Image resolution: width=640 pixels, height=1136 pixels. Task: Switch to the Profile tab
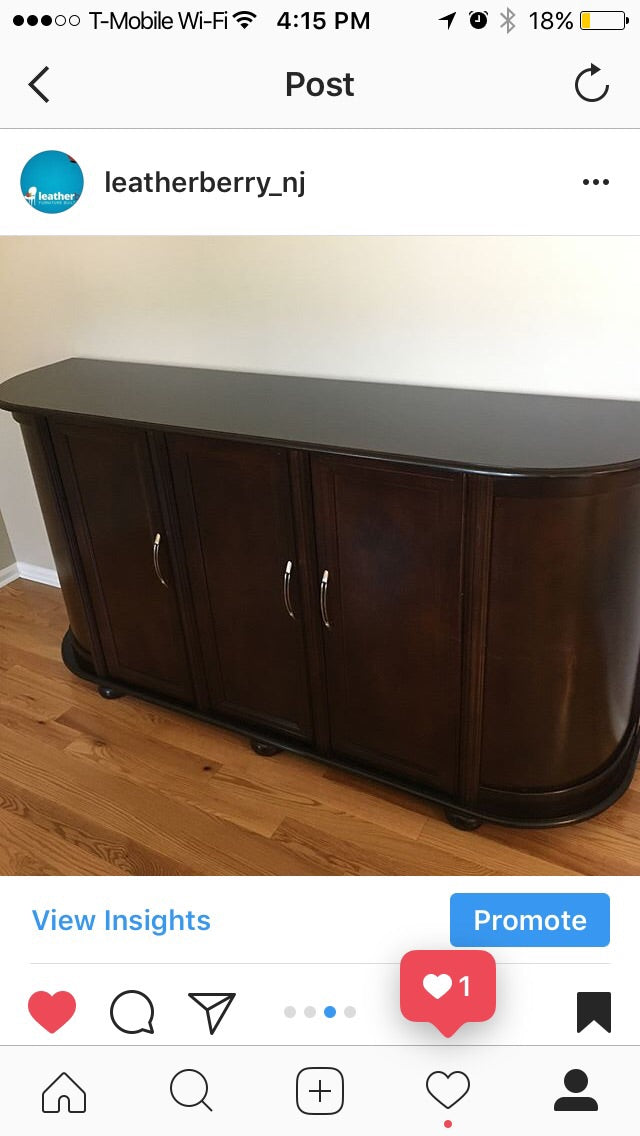pyautogui.click(x=575, y=1090)
